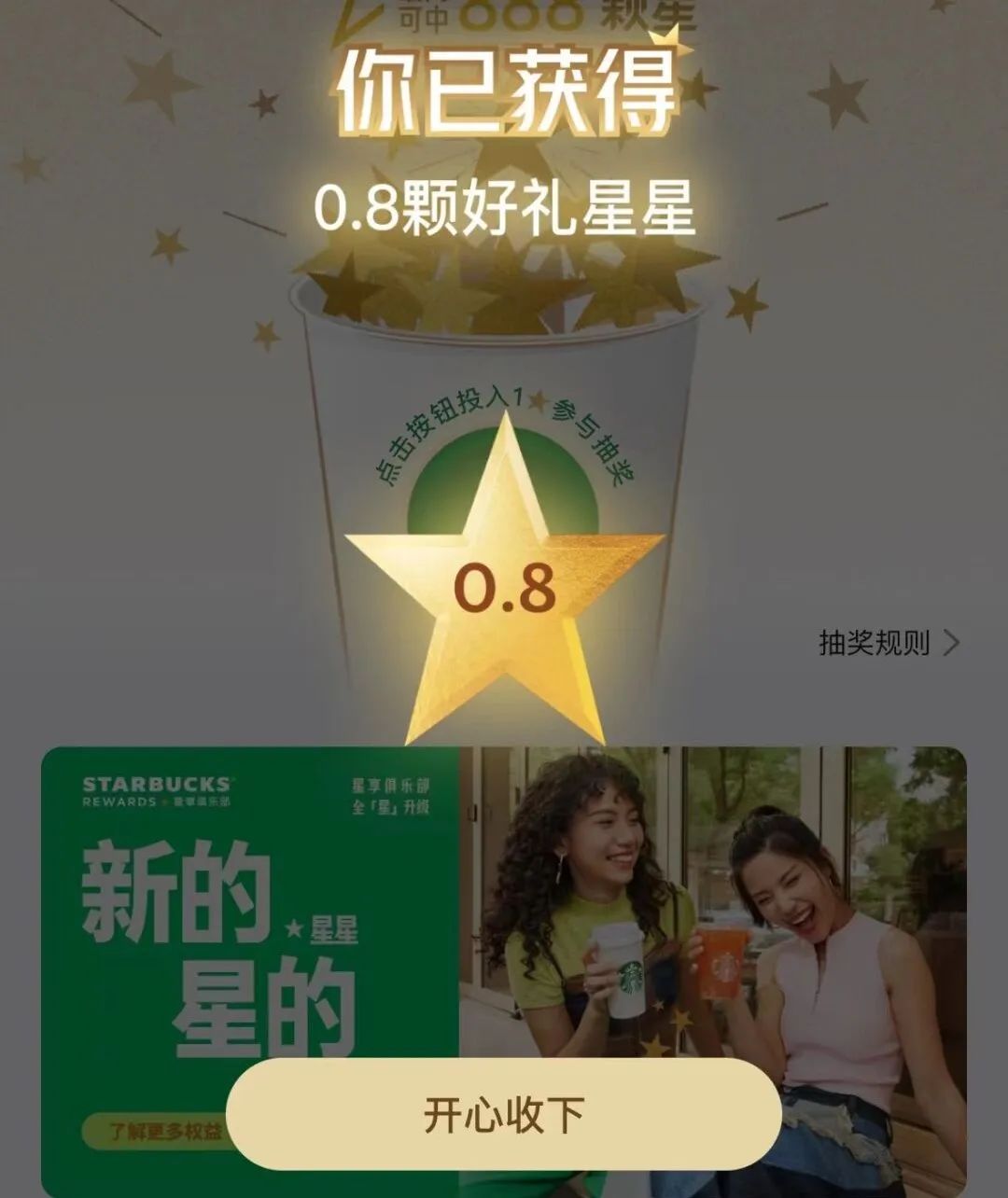The image size is (1008, 1198).
Task: Tap the 开心收下 button
Action: [504, 1114]
